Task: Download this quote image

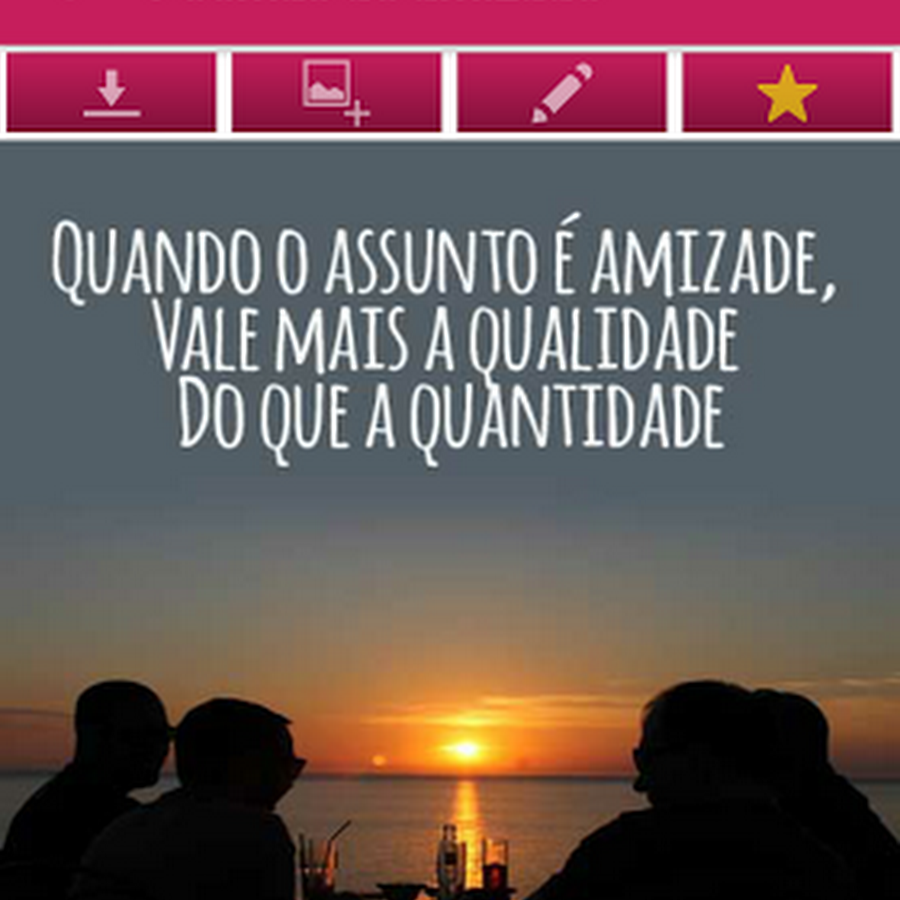Action: click(x=111, y=93)
